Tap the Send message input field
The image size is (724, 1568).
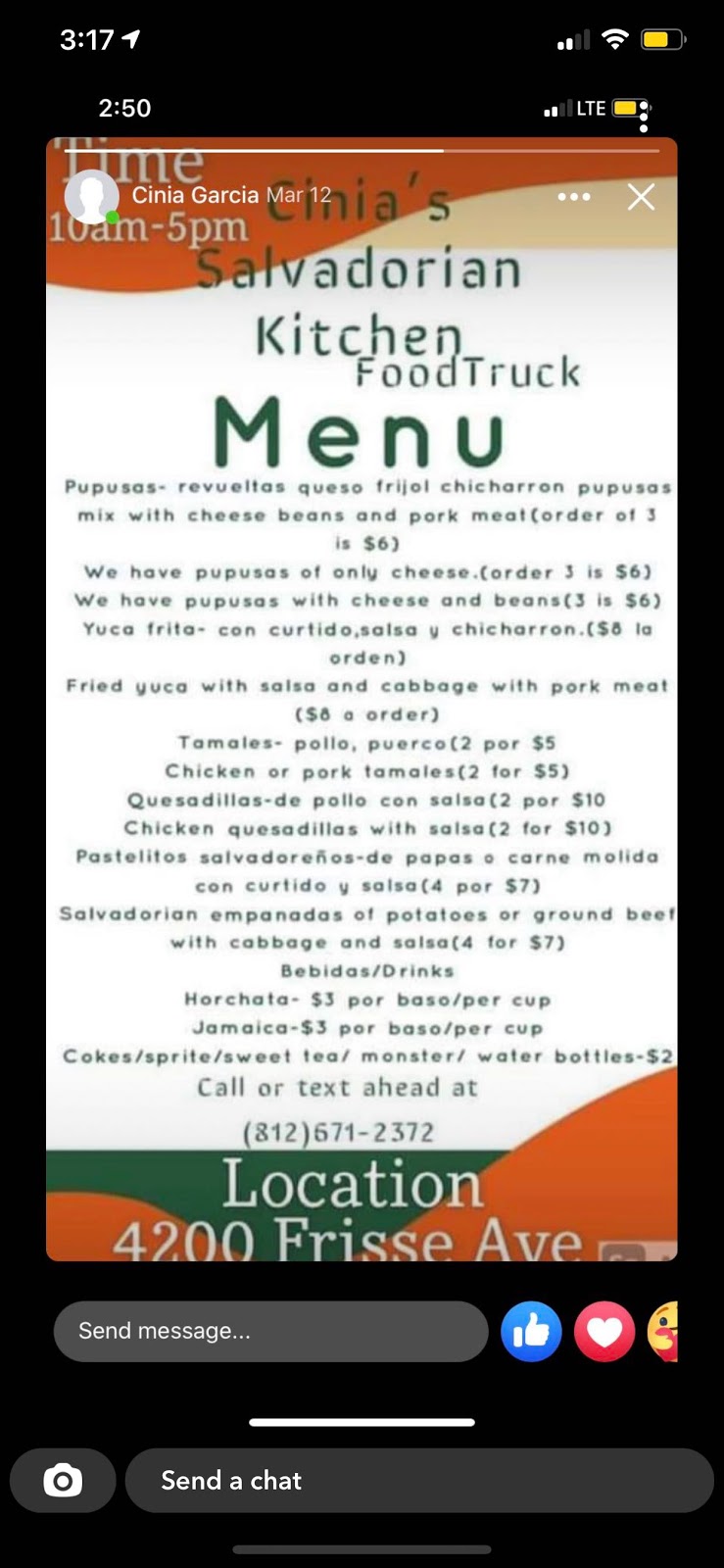(x=271, y=1331)
